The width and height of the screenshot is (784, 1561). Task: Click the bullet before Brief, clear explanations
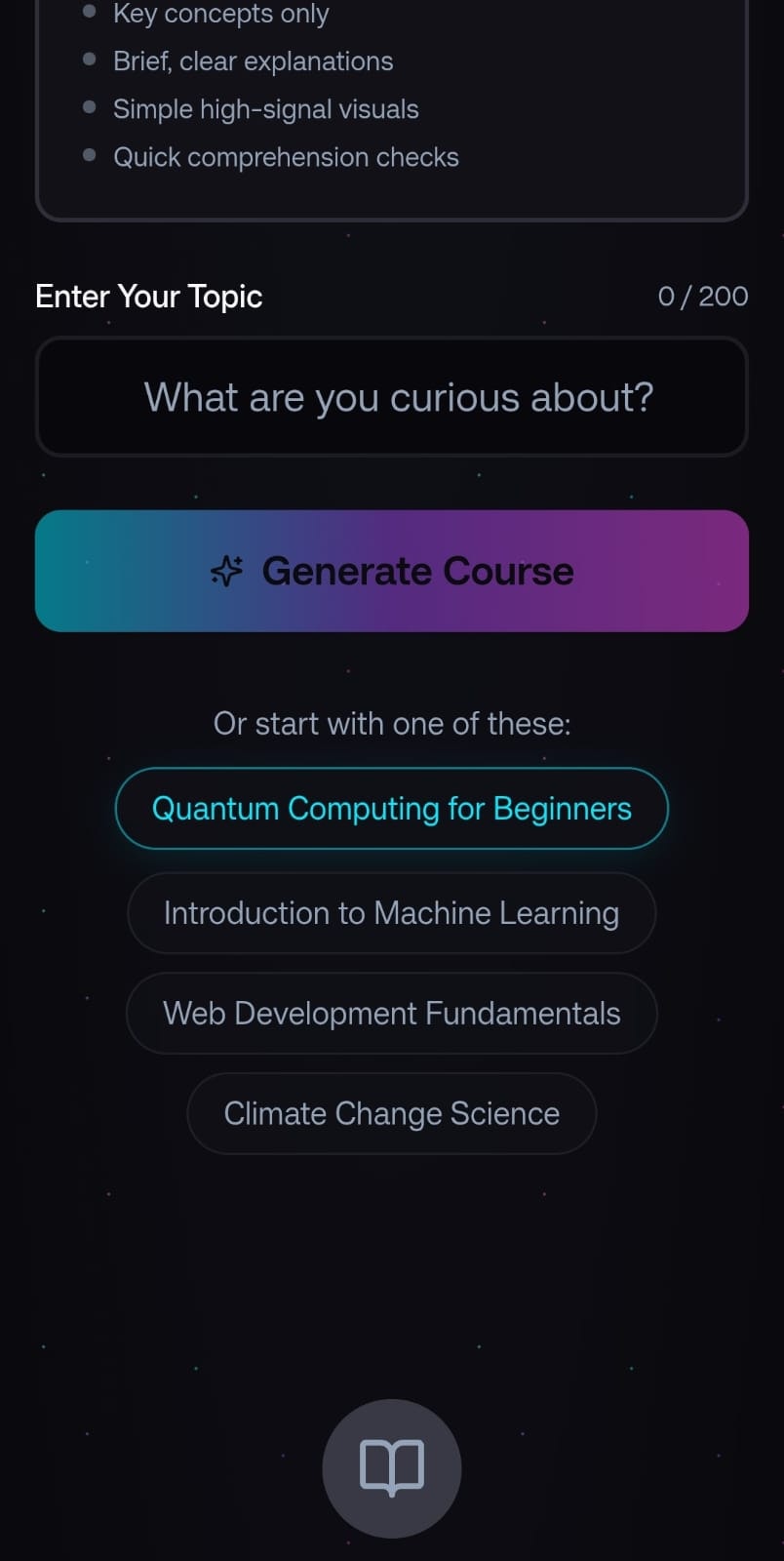[x=89, y=59]
